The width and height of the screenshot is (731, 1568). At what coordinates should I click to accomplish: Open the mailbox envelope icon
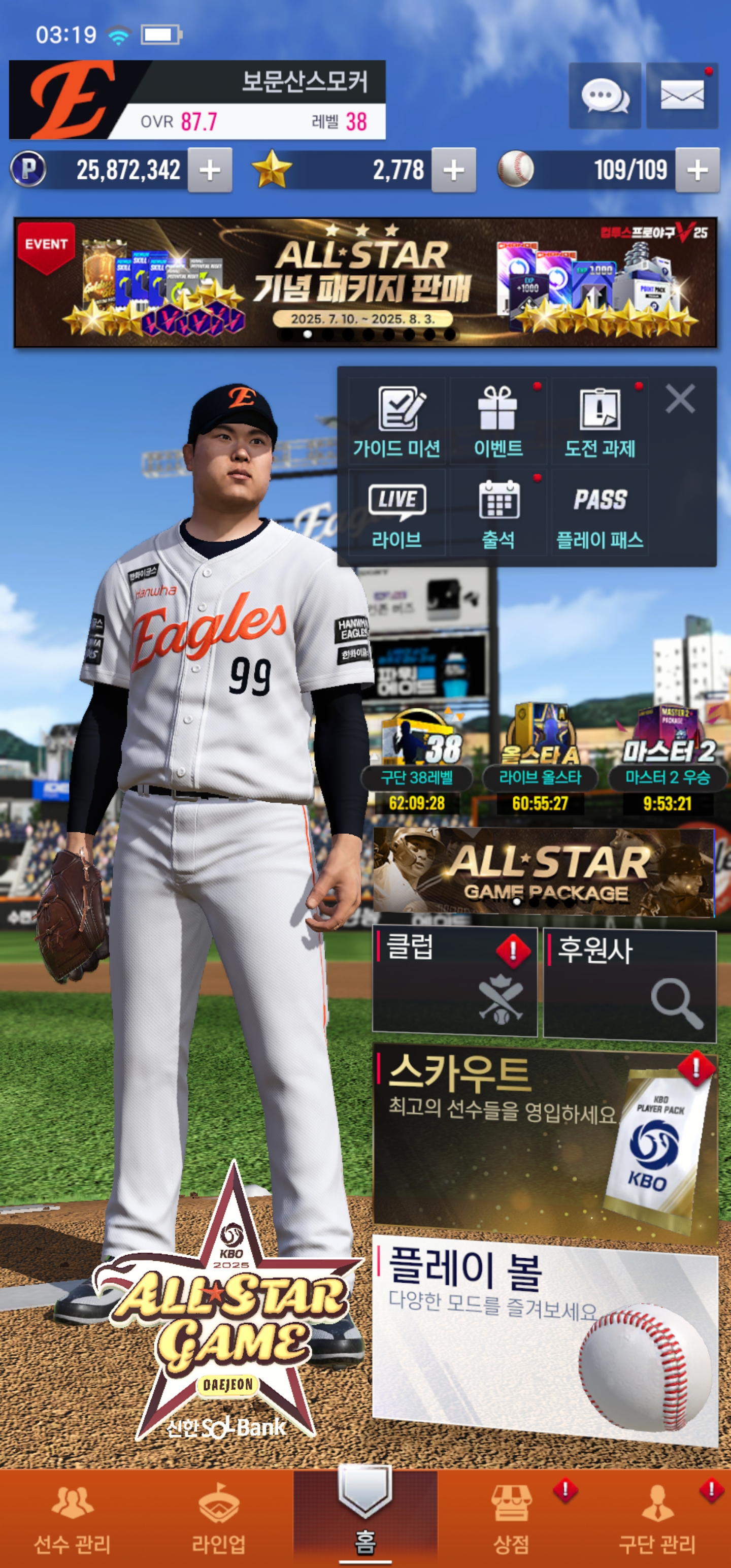coord(681,95)
